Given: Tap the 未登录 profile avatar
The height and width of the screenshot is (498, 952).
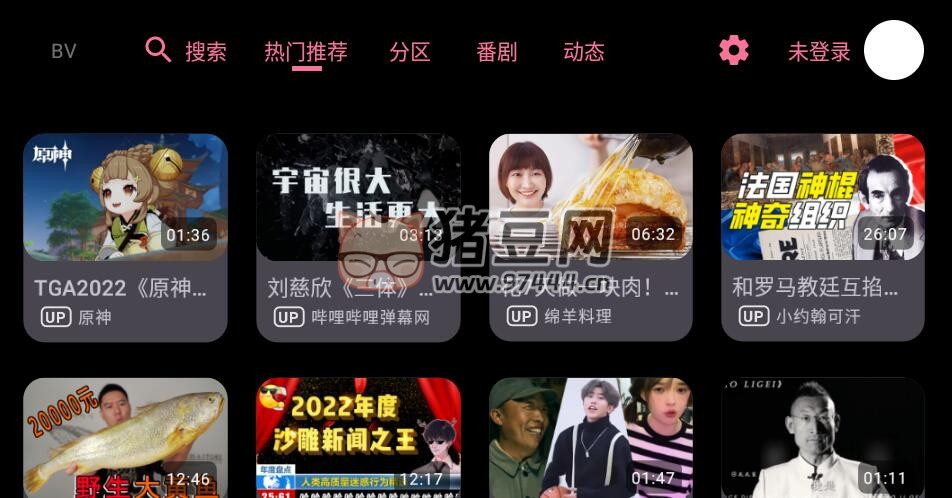Looking at the screenshot, I should pos(893,50).
